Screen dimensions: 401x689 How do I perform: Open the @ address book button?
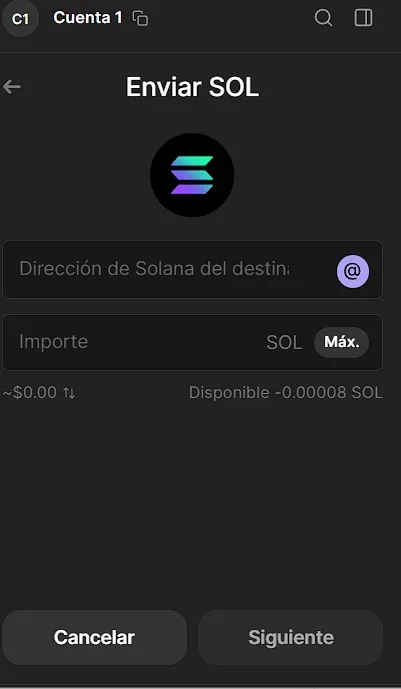tap(353, 272)
